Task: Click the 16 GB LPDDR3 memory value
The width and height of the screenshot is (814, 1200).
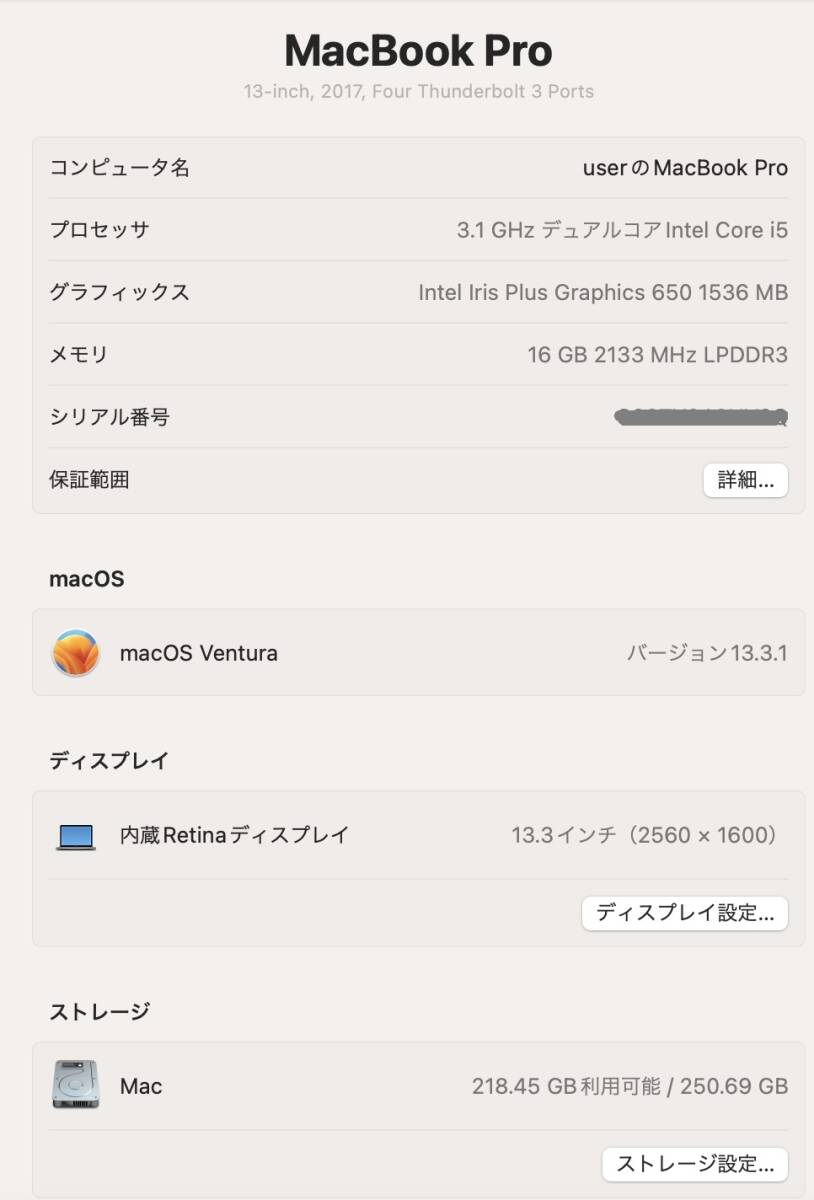Action: coord(656,354)
